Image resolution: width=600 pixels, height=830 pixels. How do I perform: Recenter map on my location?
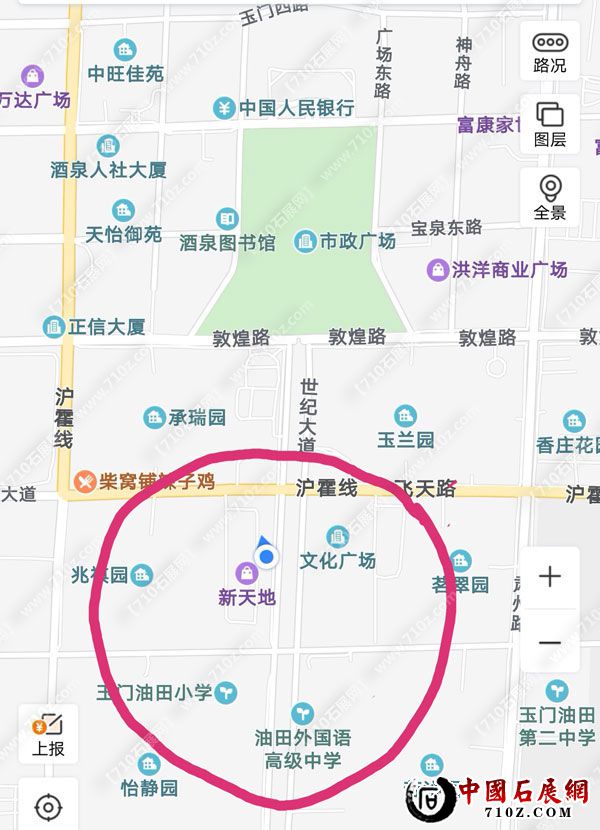pyautogui.click(x=48, y=806)
